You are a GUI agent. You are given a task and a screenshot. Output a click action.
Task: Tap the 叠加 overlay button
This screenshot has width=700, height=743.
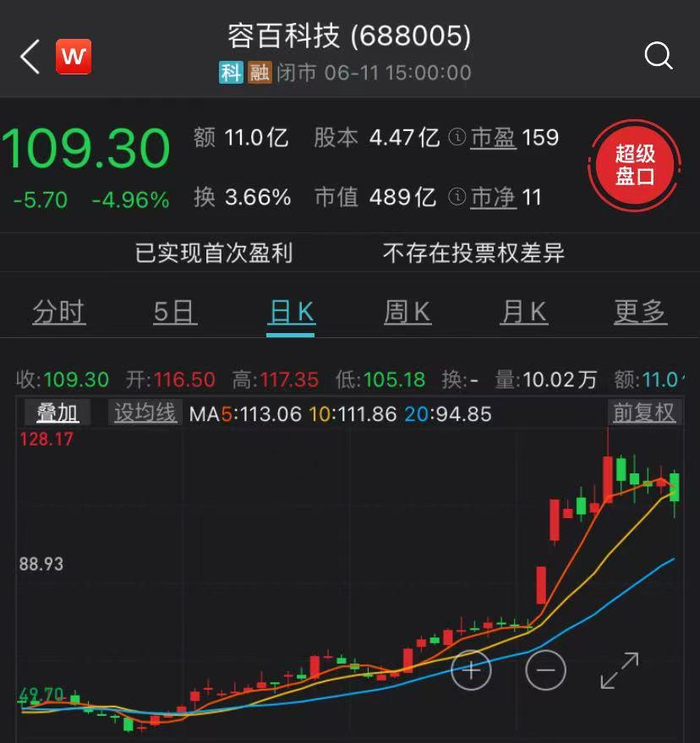[58, 413]
